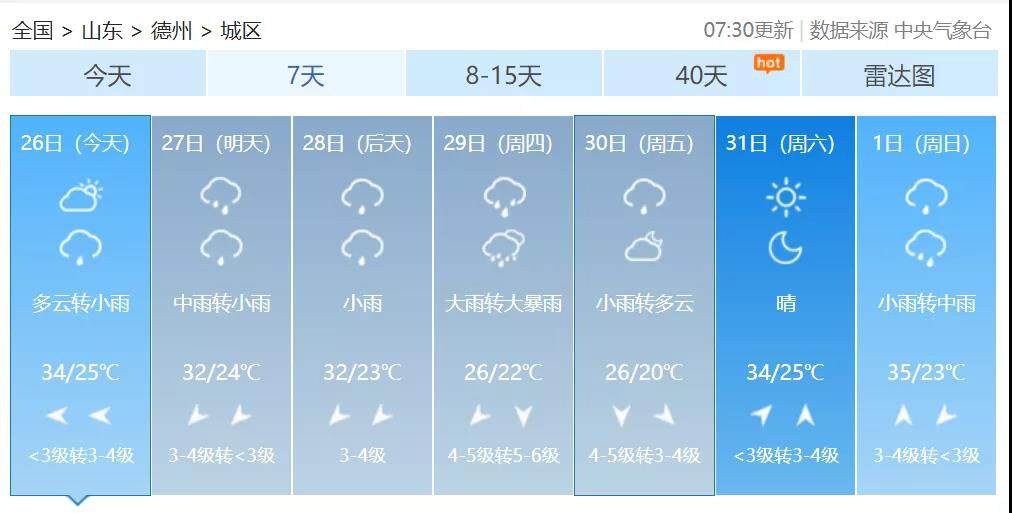Switch to the 40天 forecast tab

(701, 75)
